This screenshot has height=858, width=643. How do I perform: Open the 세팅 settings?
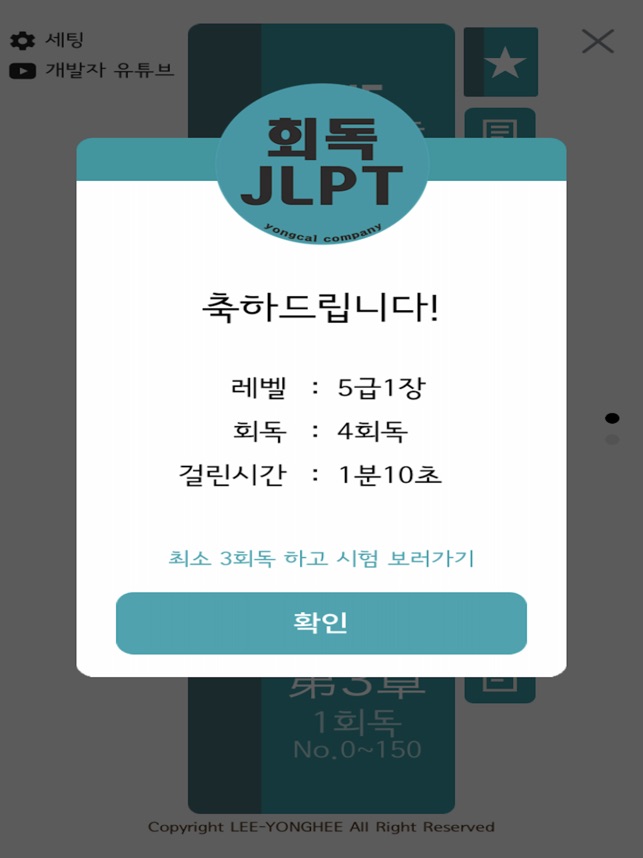point(47,41)
